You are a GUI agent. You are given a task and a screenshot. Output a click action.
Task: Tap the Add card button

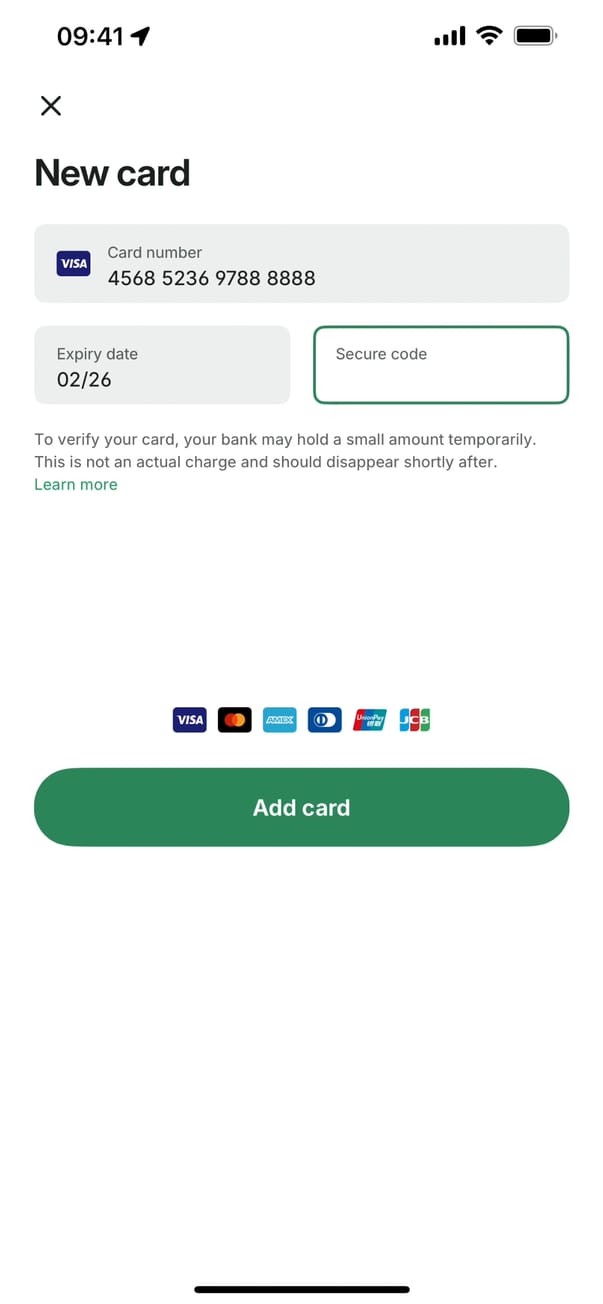(301, 807)
